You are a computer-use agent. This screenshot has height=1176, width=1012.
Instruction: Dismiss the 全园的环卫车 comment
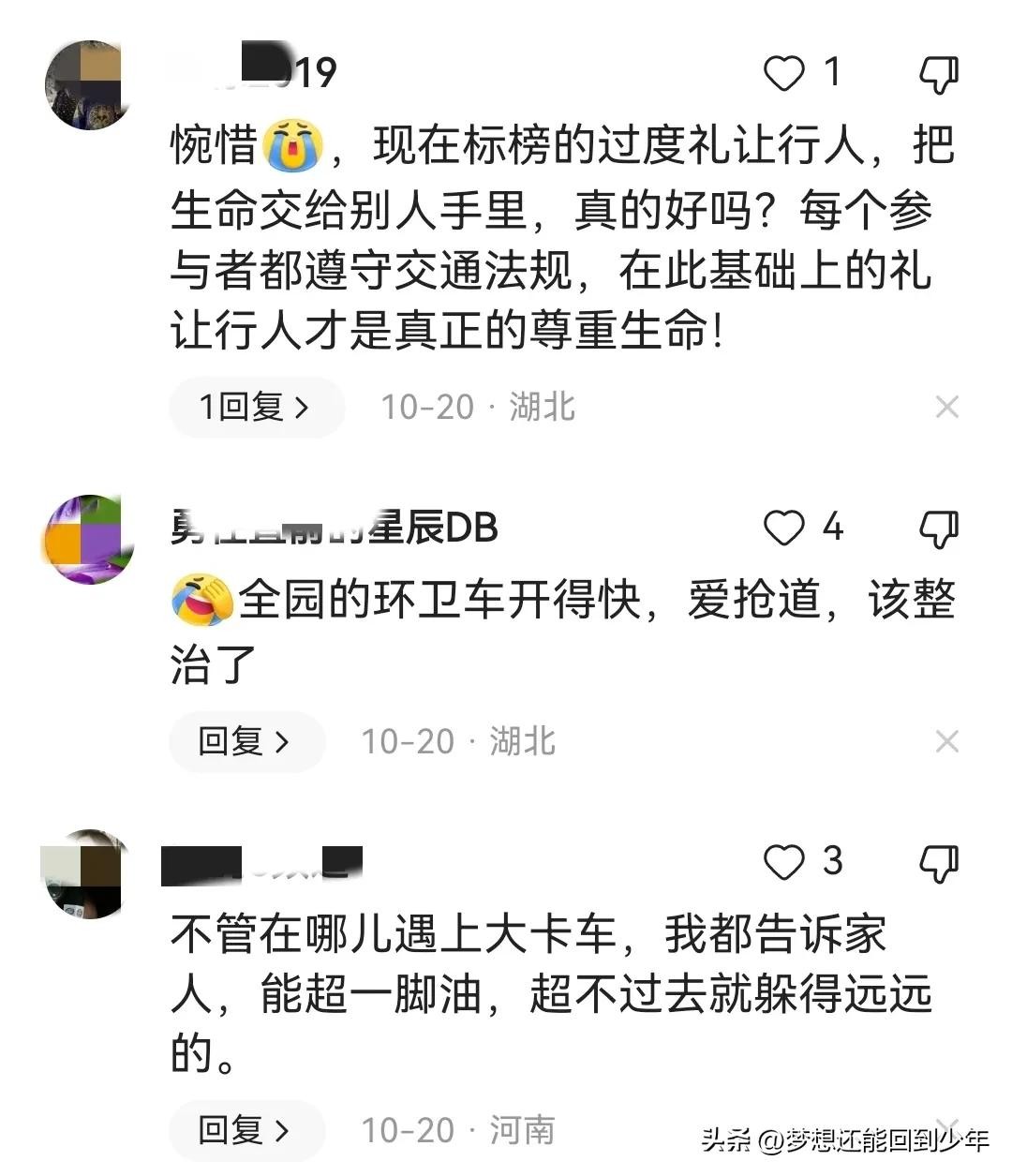pos(947,742)
